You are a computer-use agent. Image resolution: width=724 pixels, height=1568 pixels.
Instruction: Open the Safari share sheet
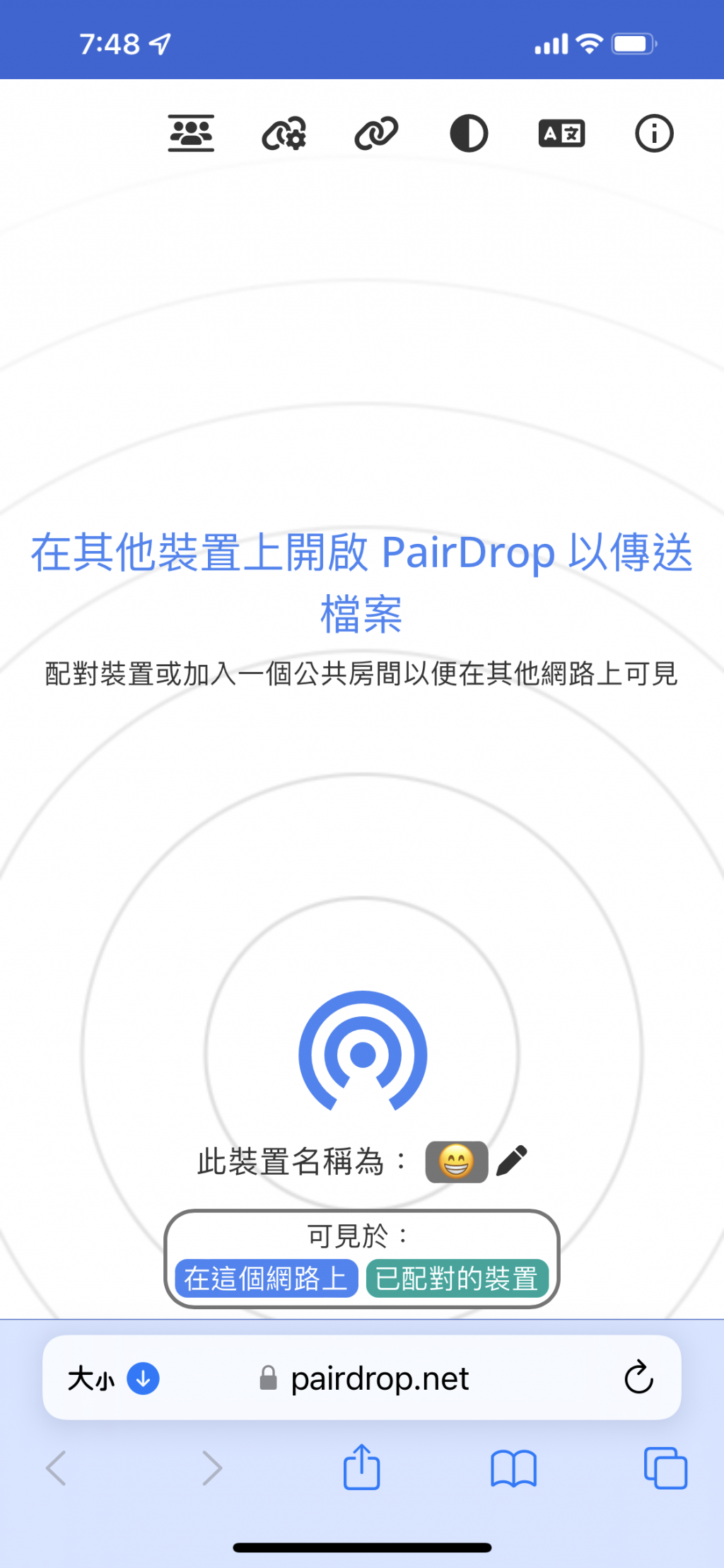coord(362,1467)
